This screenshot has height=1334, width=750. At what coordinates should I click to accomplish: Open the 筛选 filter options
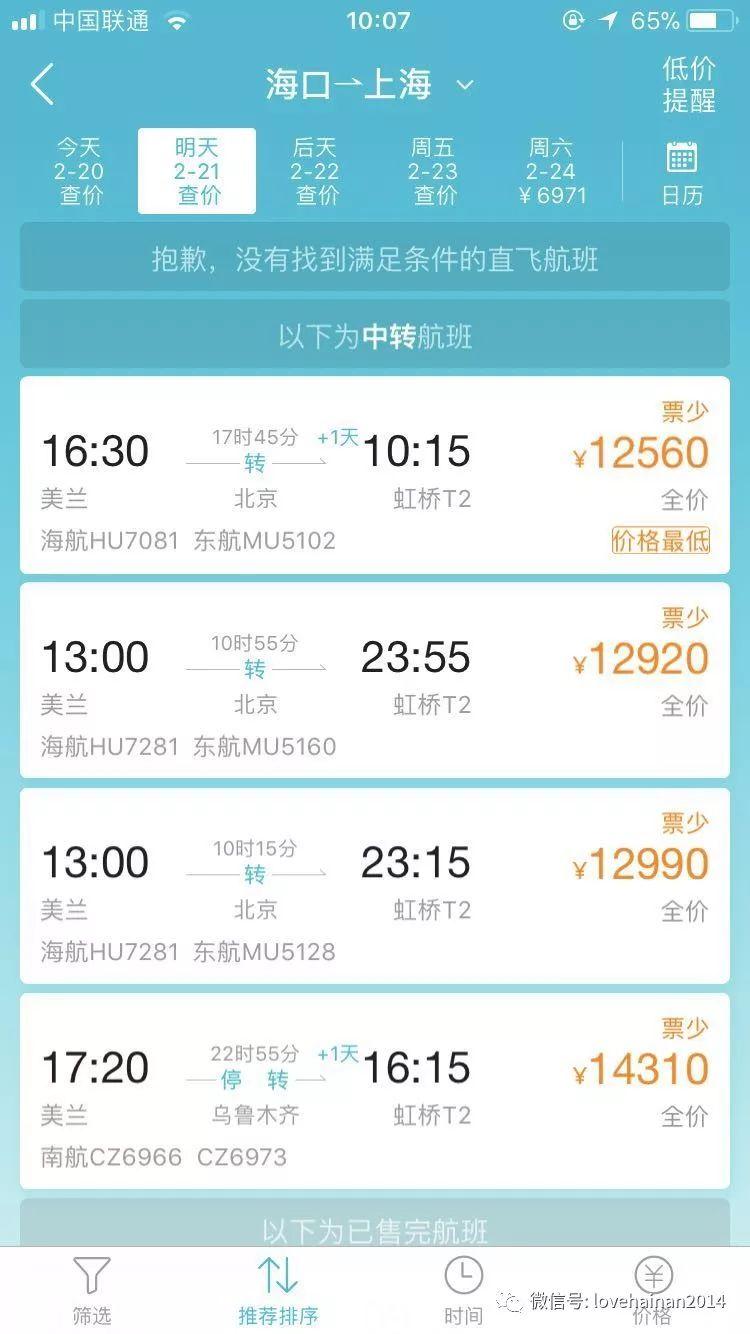point(91,1290)
